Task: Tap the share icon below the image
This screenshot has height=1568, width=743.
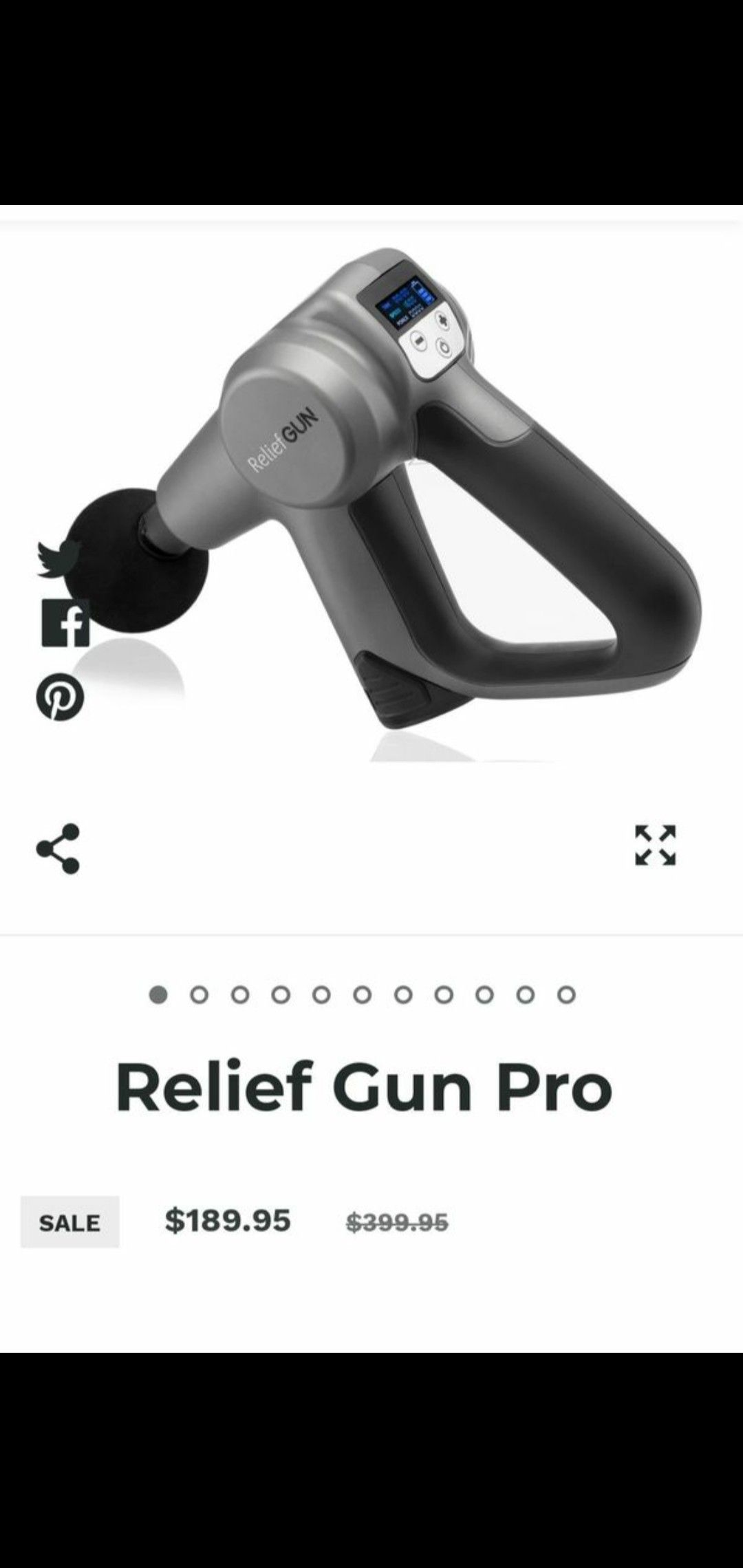Action: point(58,849)
